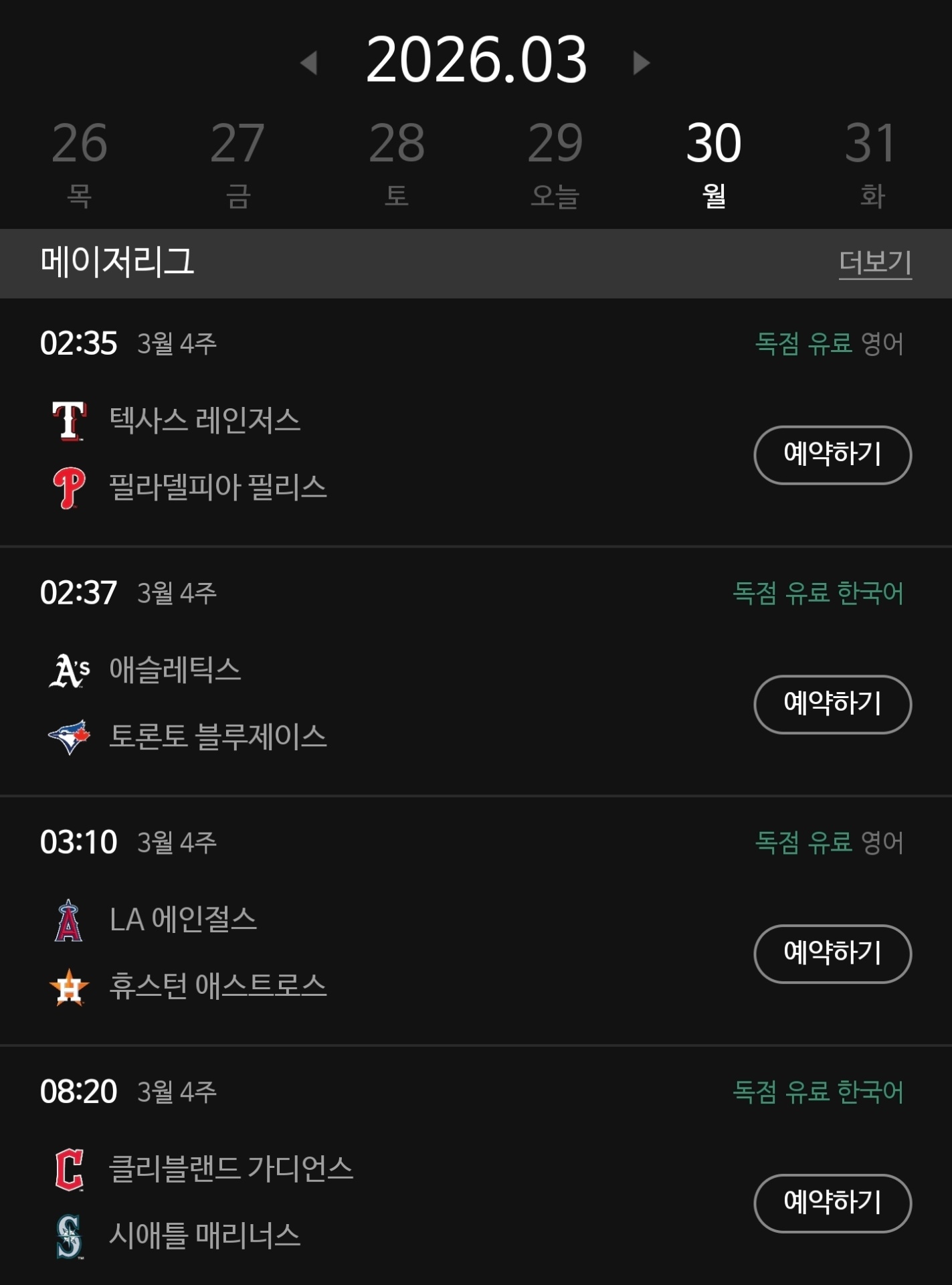
Task: Tap 예약하기 for LA 에인절스 game
Action: (832, 954)
